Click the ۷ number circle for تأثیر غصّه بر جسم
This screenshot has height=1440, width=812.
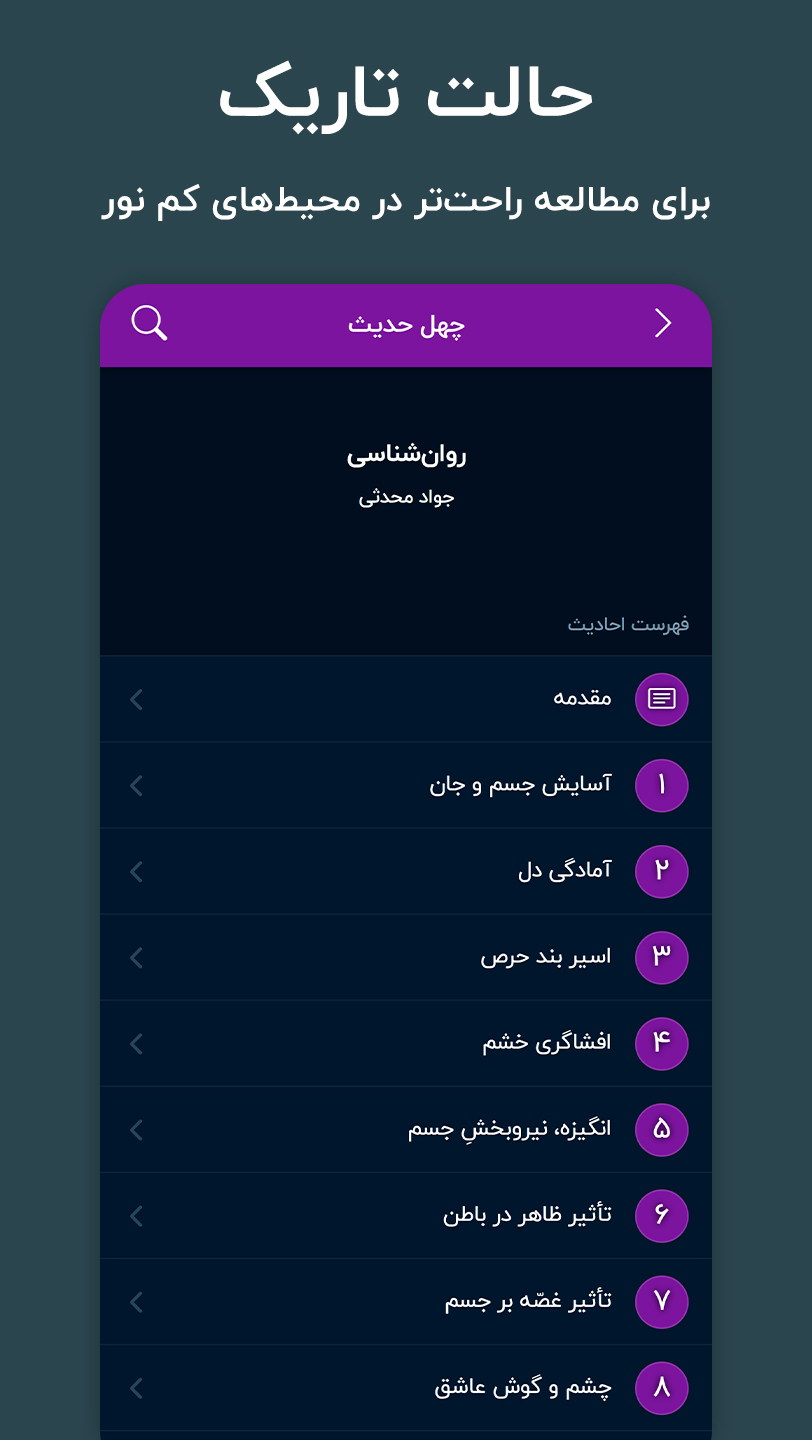[661, 1301]
